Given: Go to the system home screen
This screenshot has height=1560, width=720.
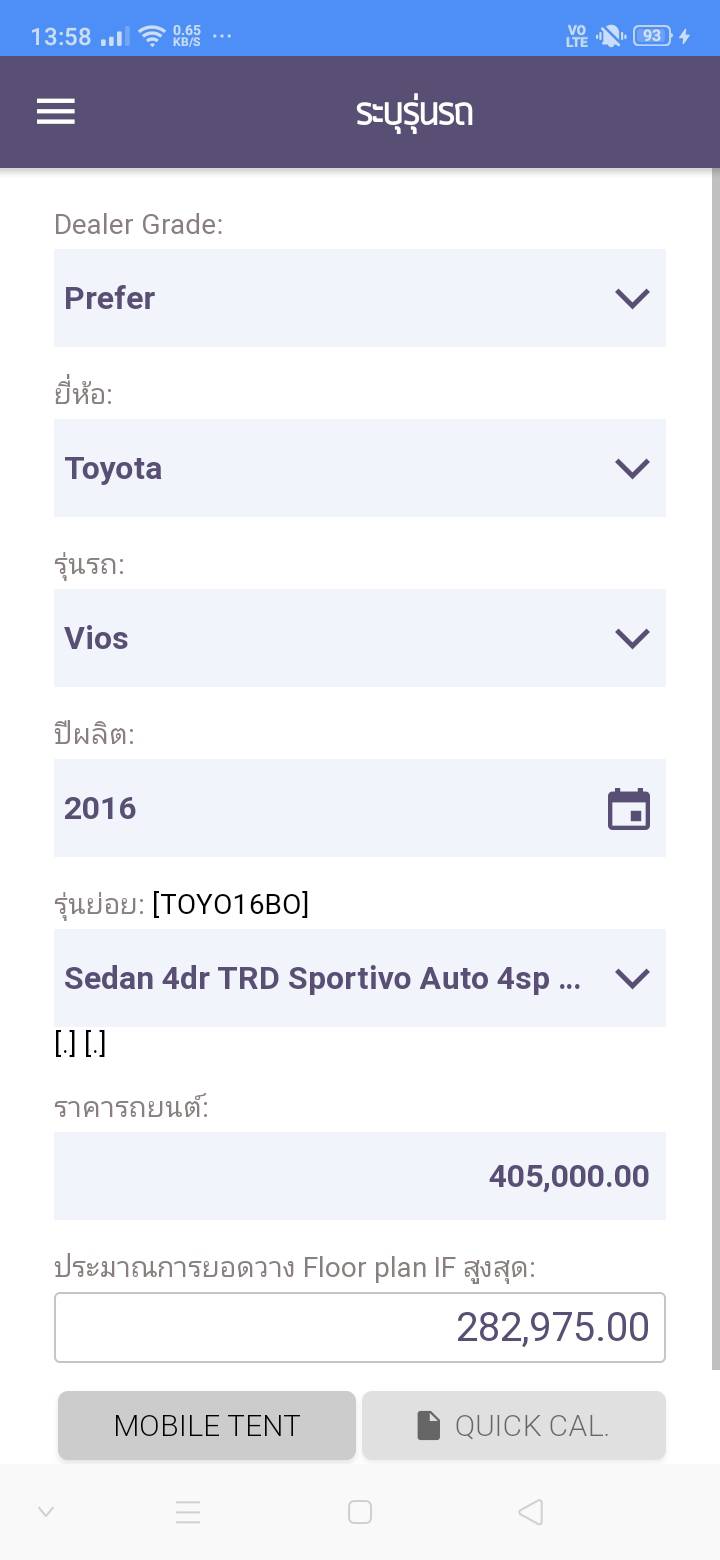Looking at the screenshot, I should tap(360, 1512).
